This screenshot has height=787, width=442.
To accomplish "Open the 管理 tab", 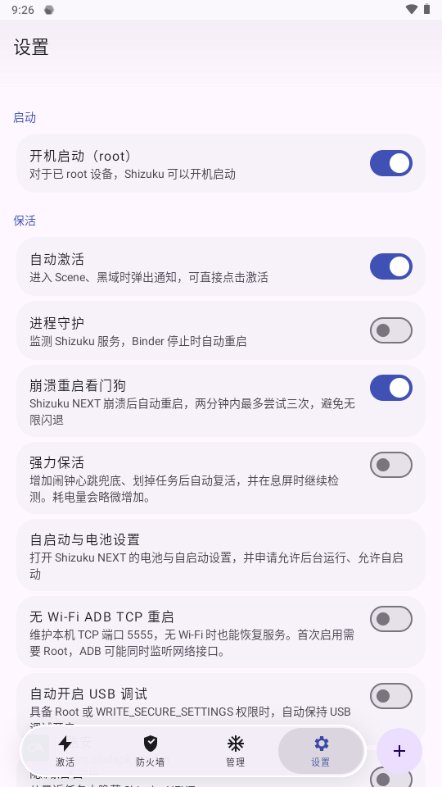I will click(x=235, y=751).
